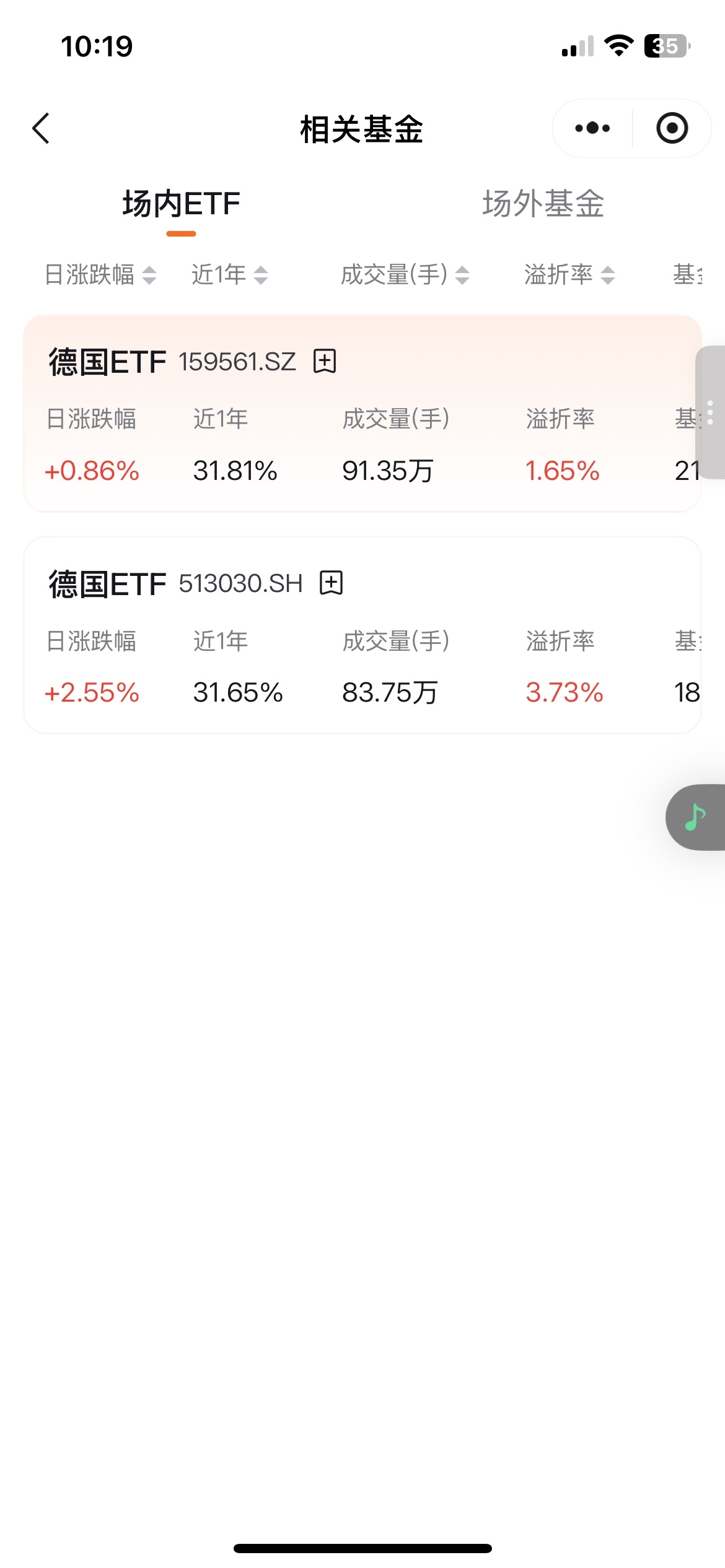Tap the truncated 基金 column header
Screen dimensions: 725x1568
(688, 275)
